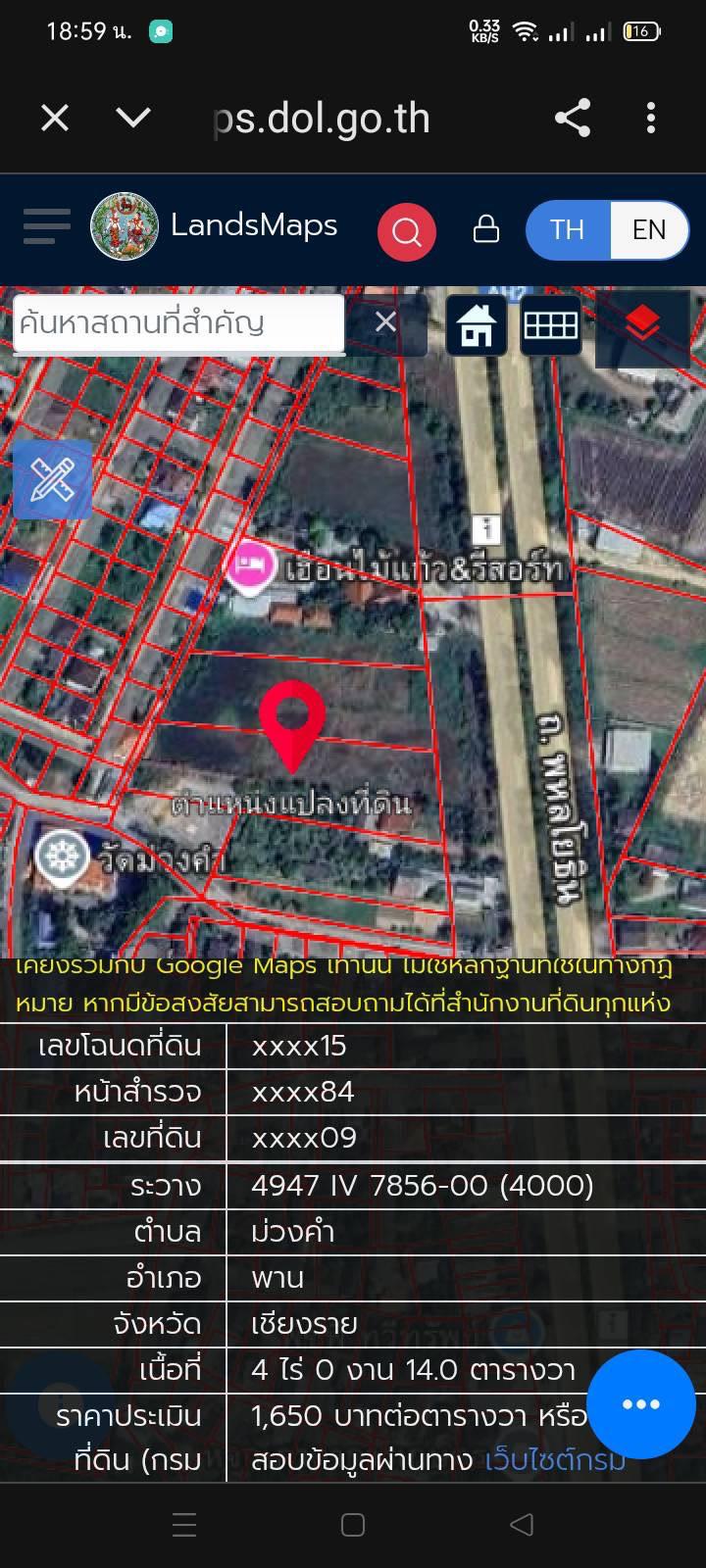This screenshot has width=706, height=1568.
Task: Close the browser tab
Action: tap(55, 119)
